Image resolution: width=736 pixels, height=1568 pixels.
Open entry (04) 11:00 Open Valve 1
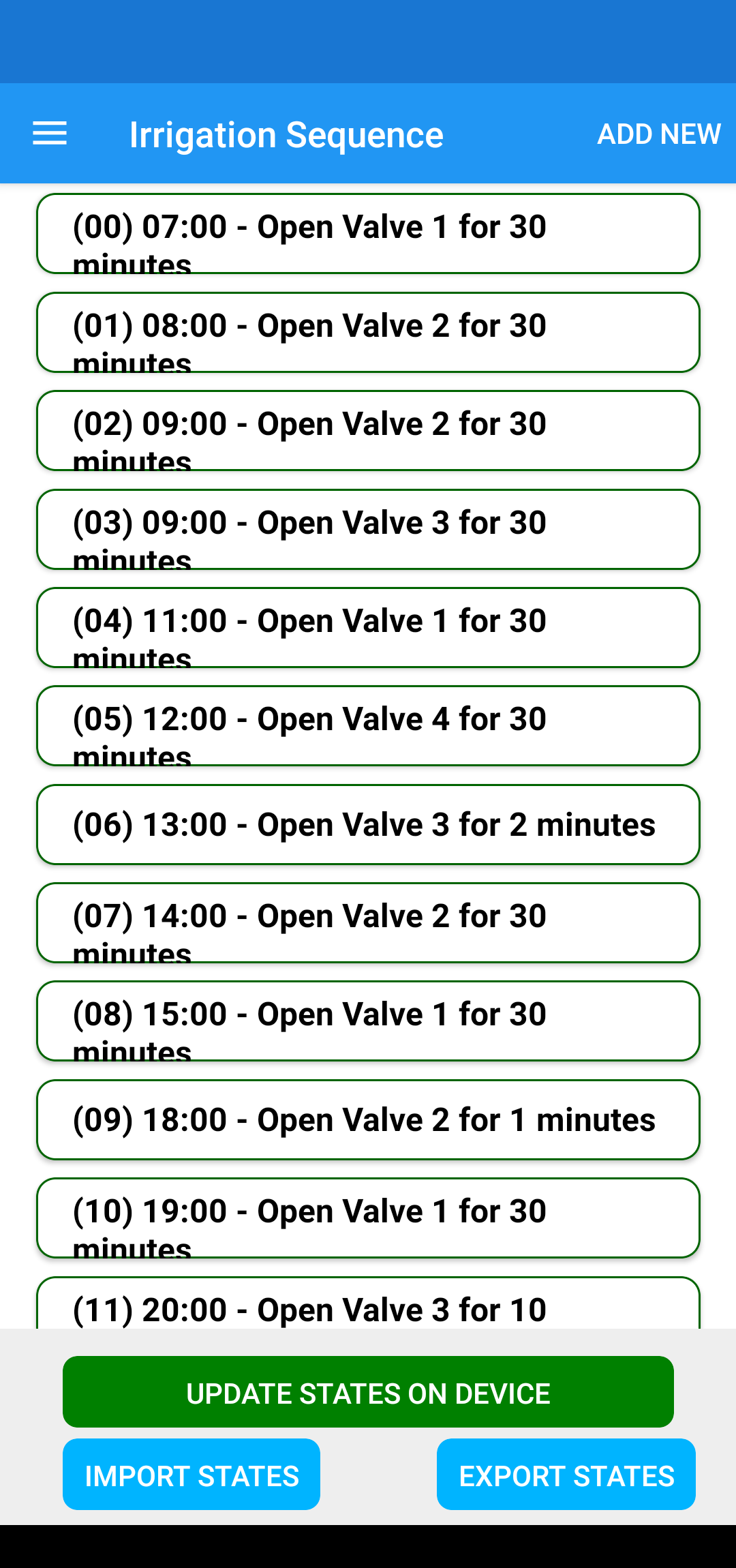pyautogui.click(x=368, y=628)
